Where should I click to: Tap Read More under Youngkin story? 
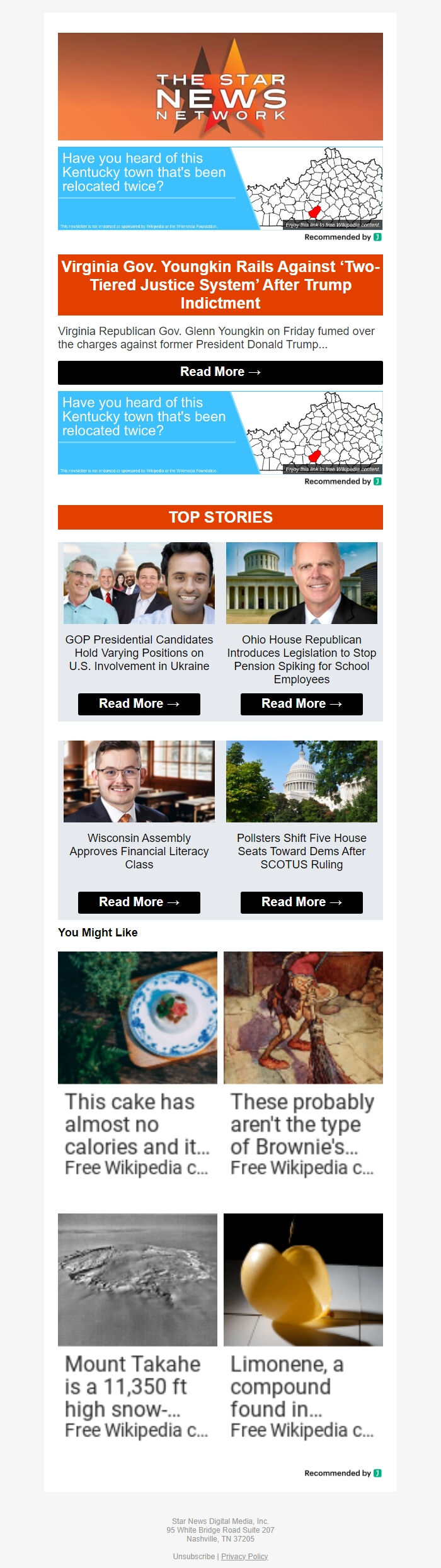(220, 372)
